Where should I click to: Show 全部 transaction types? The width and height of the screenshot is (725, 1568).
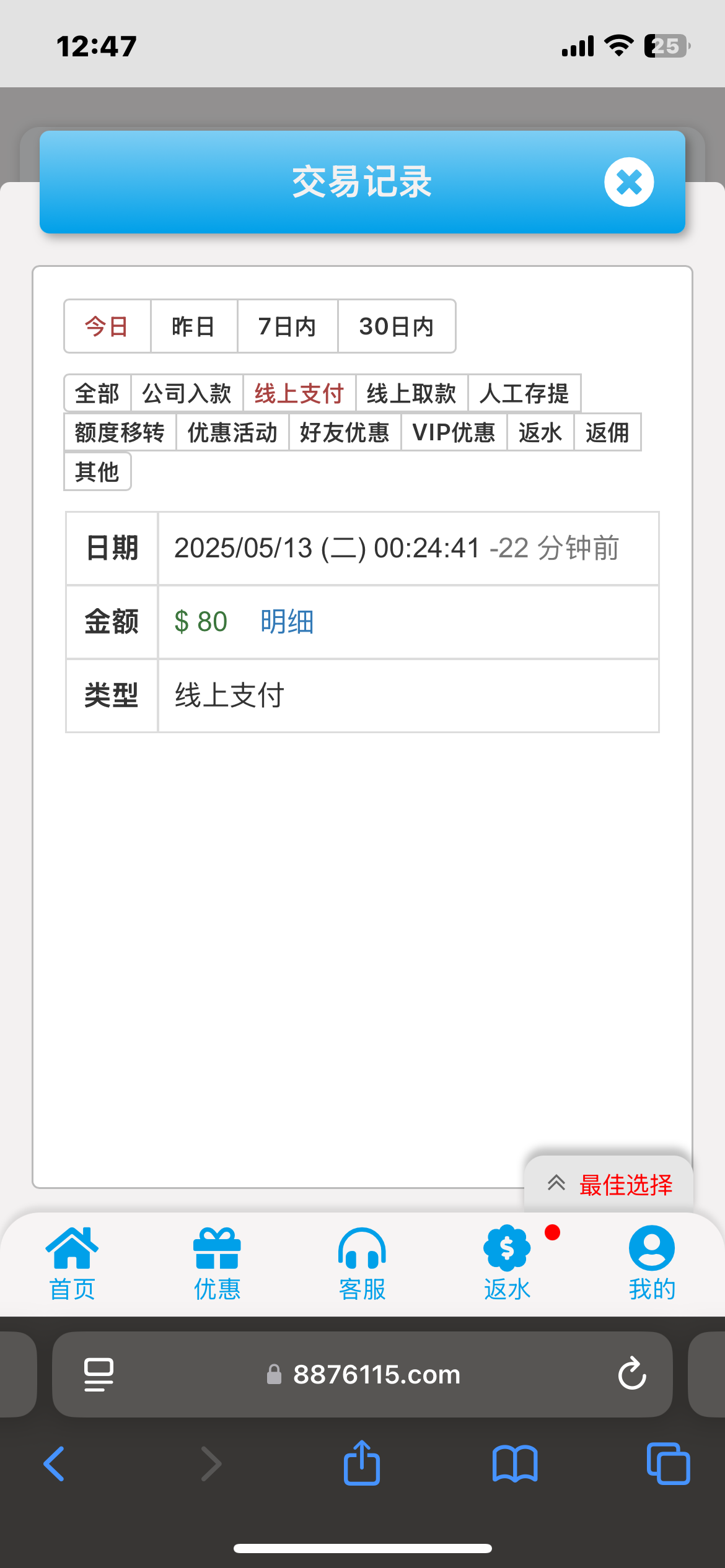97,393
